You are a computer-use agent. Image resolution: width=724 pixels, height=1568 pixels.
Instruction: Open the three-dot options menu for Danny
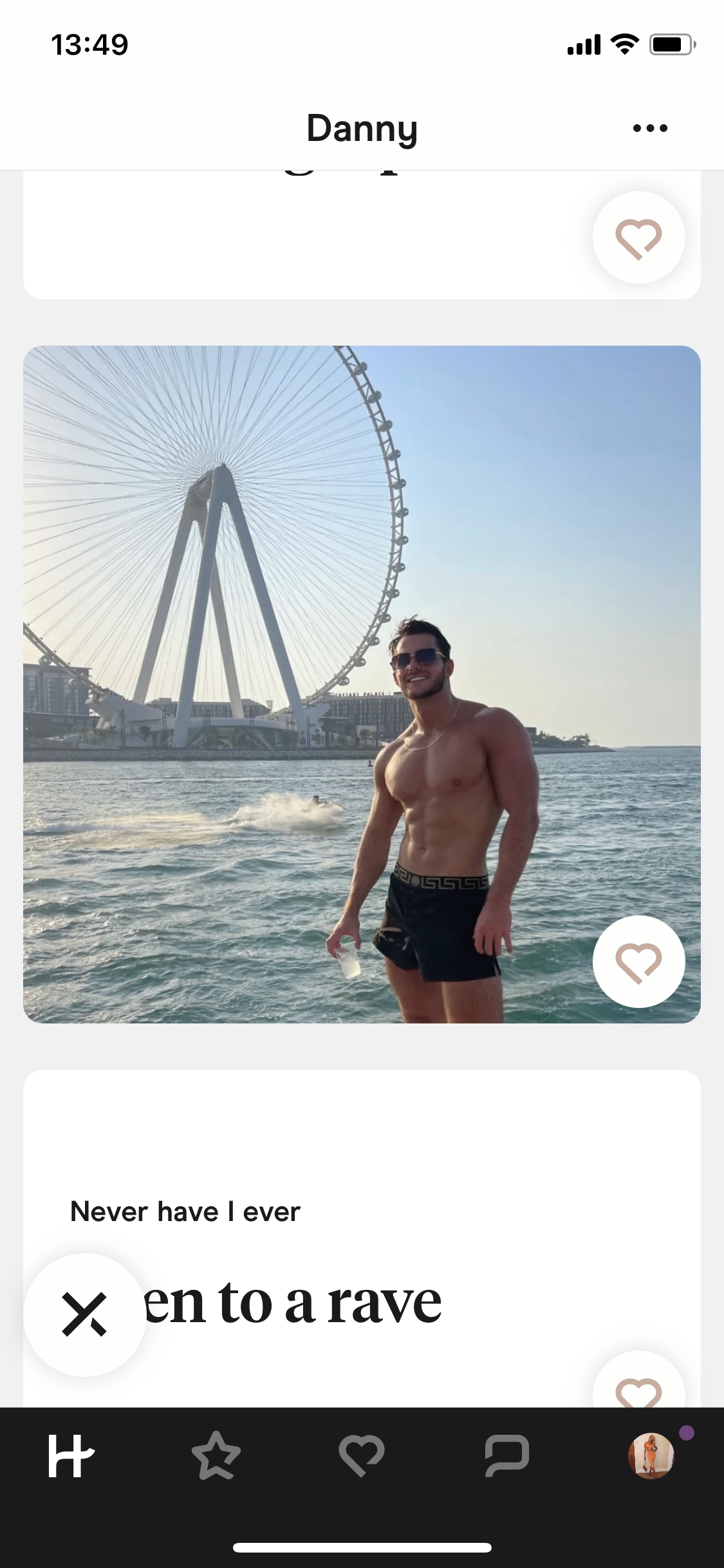tap(650, 128)
